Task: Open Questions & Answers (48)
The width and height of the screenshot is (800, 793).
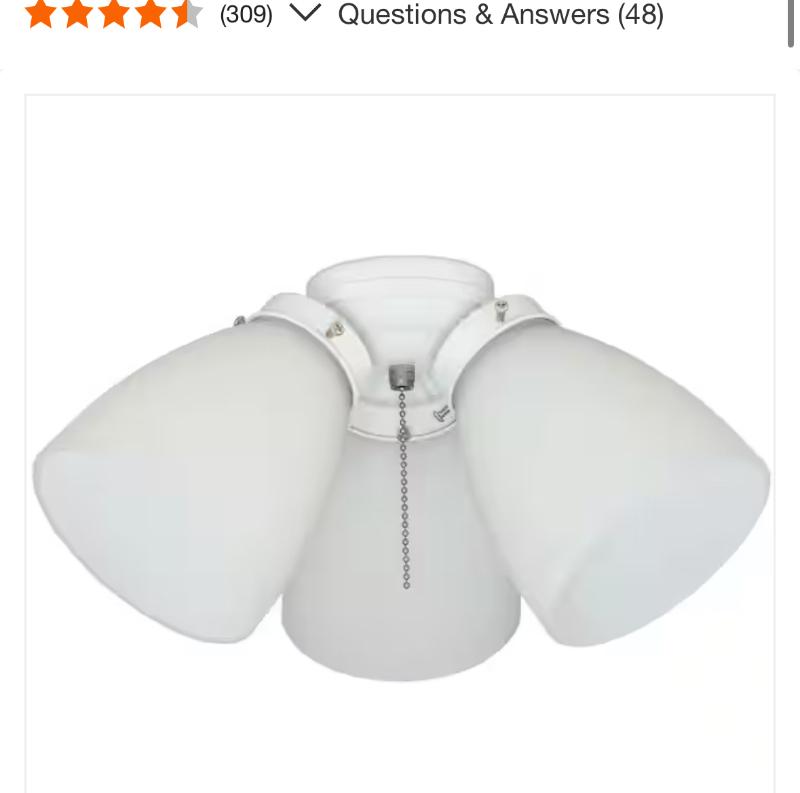Action: pos(500,14)
